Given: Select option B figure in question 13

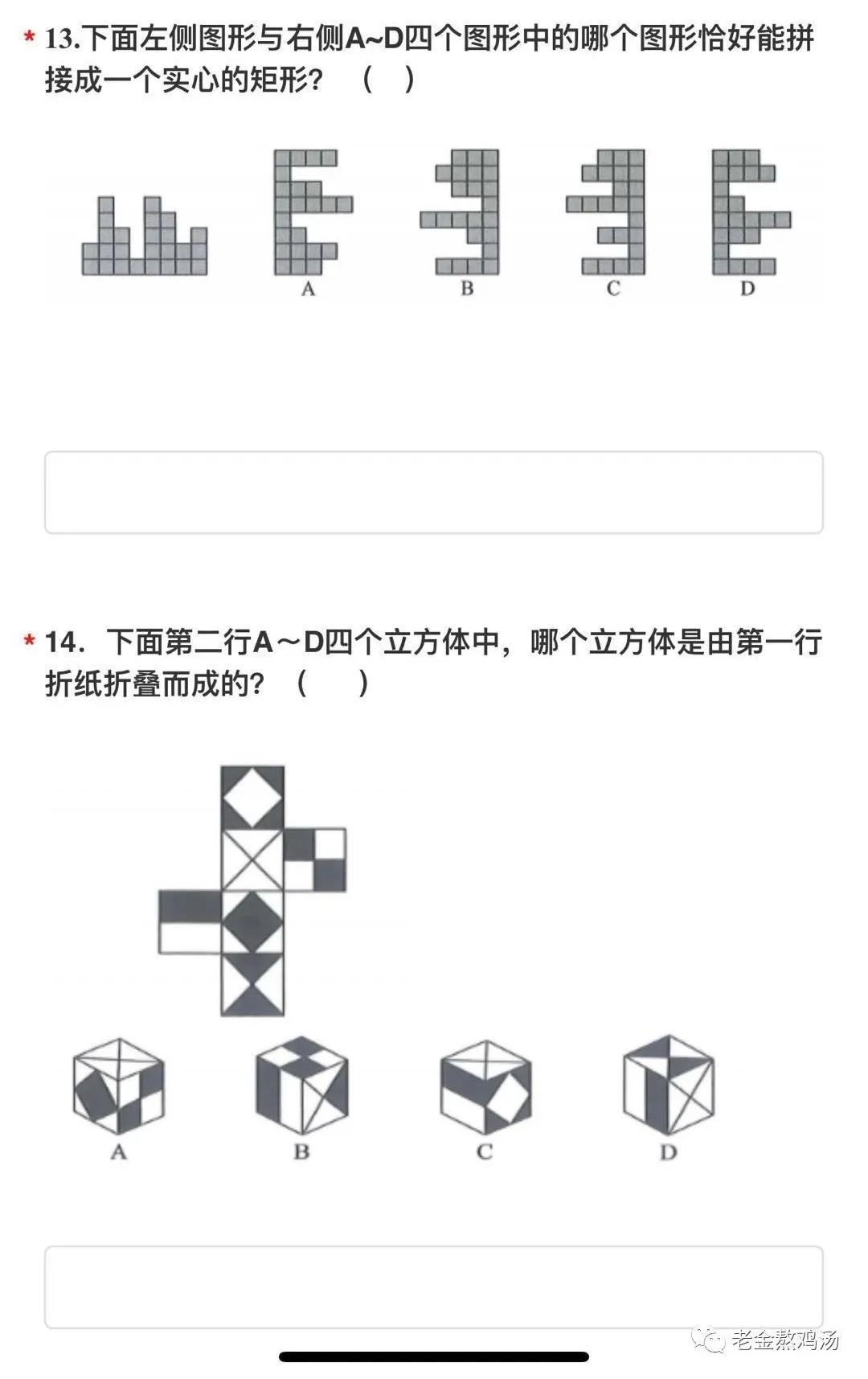Looking at the screenshot, I should [x=462, y=213].
